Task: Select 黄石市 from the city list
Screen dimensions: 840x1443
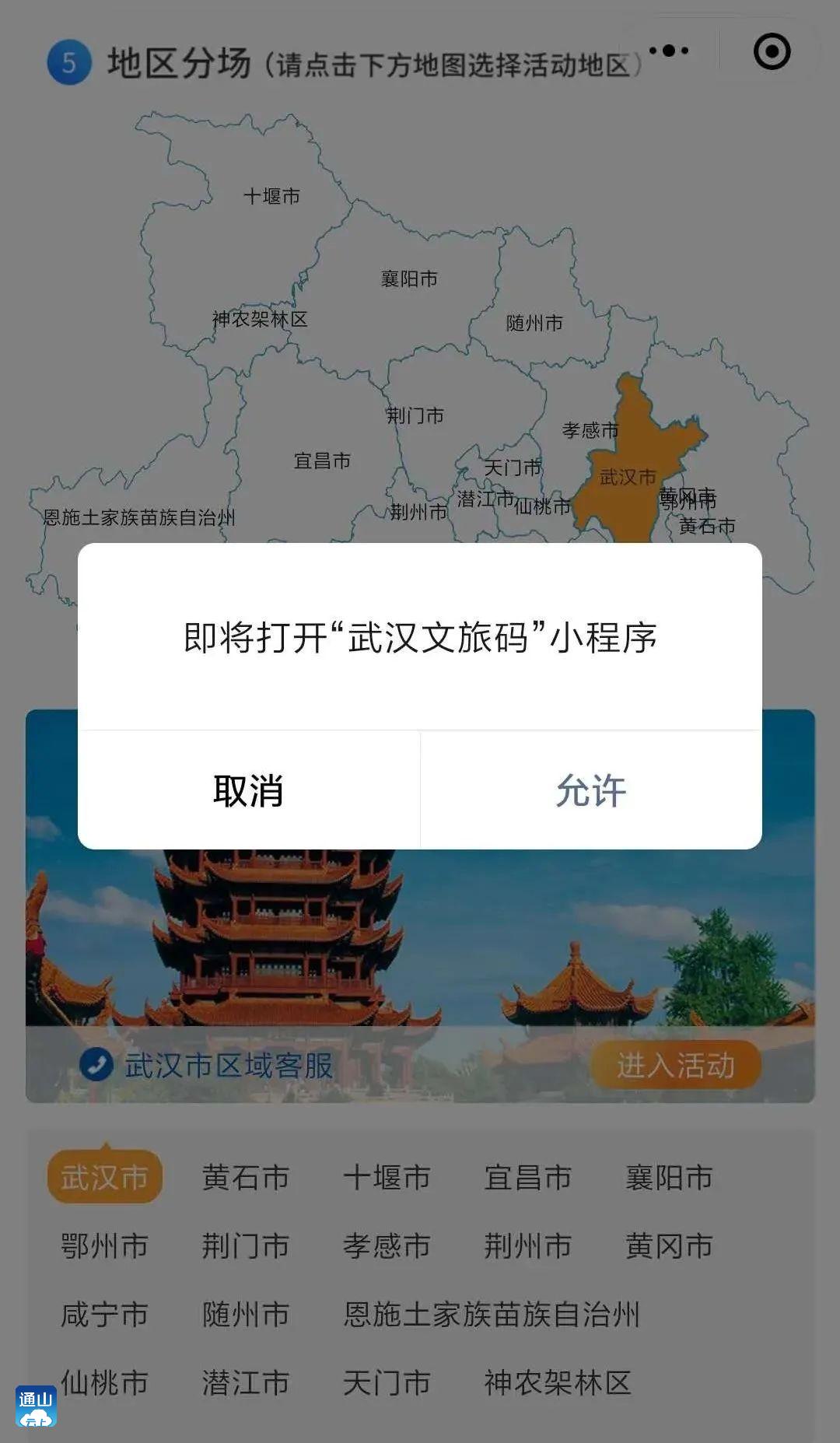Action: pos(246,1177)
